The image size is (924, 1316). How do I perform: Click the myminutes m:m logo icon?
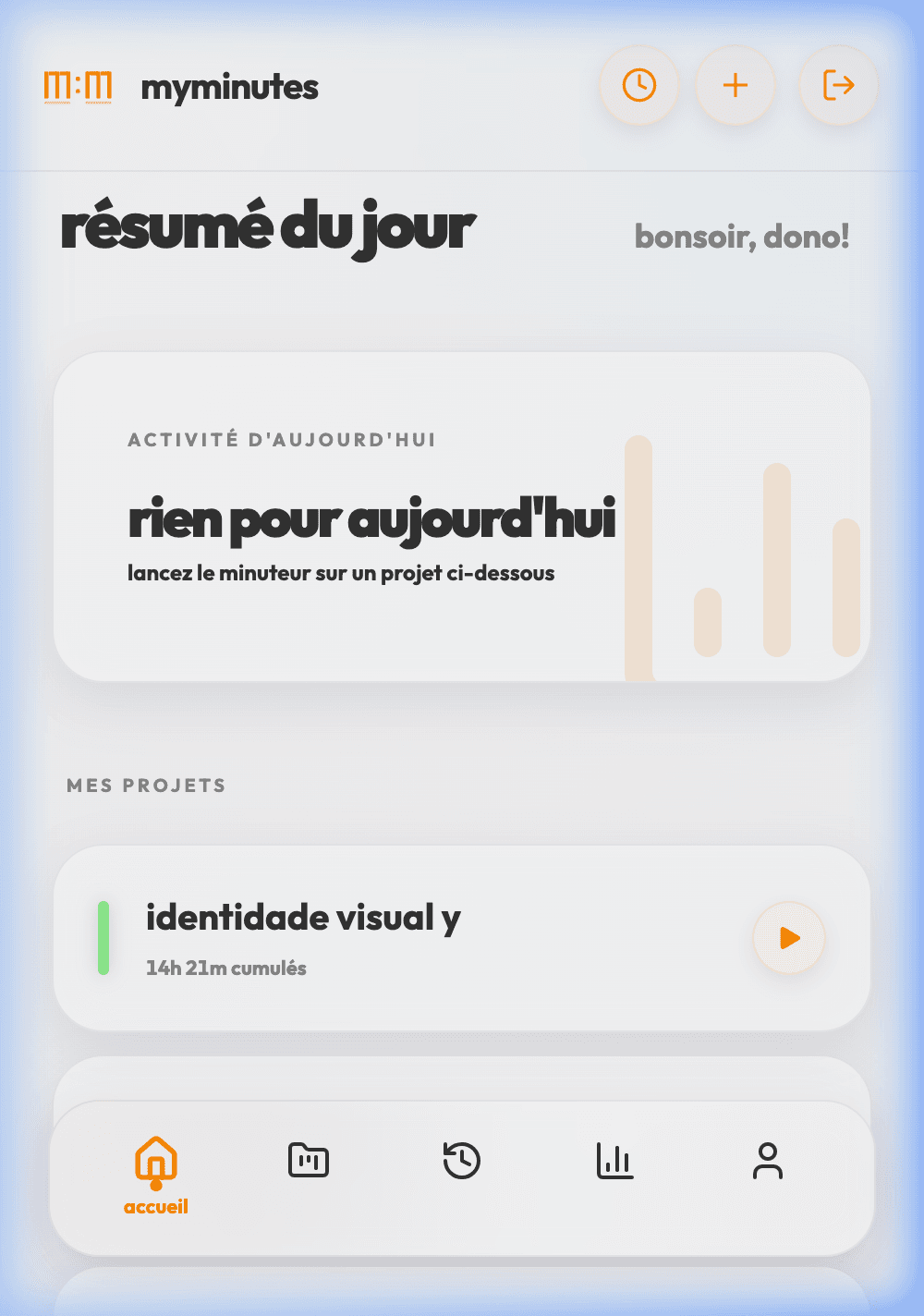[x=77, y=88]
